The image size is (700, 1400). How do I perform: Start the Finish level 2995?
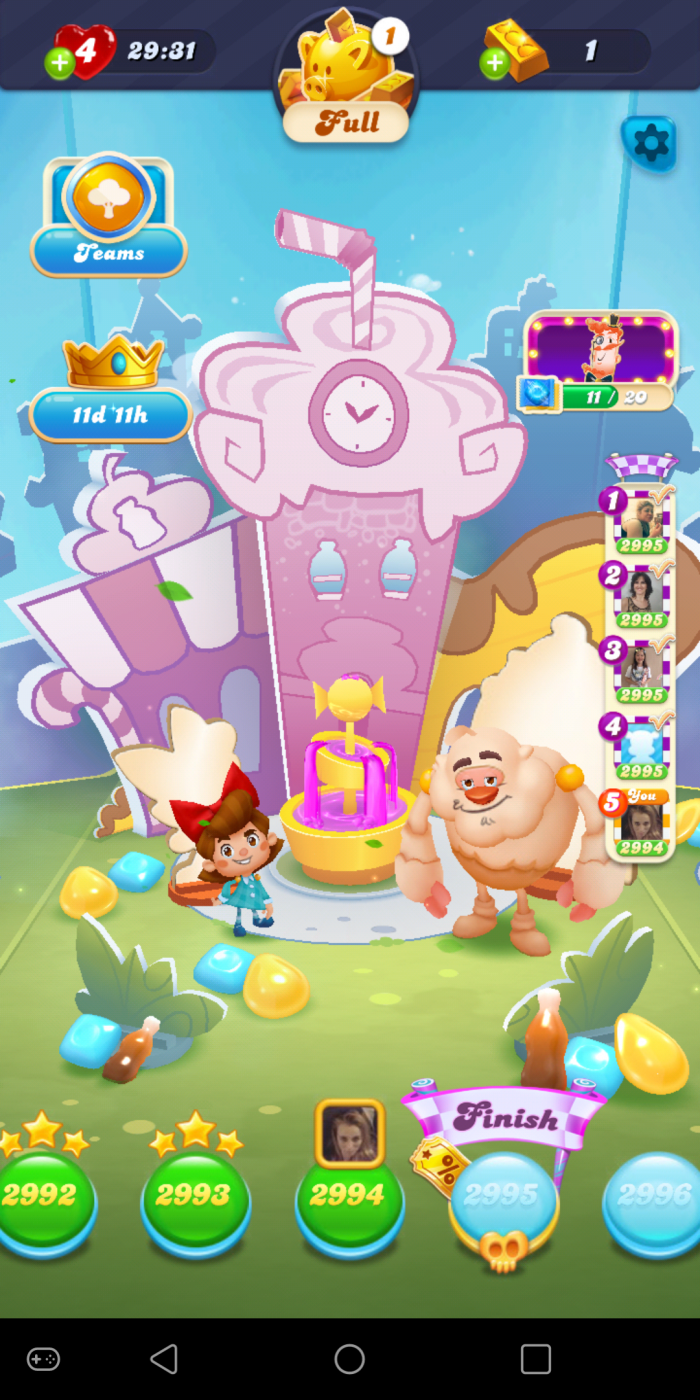tap(503, 1195)
